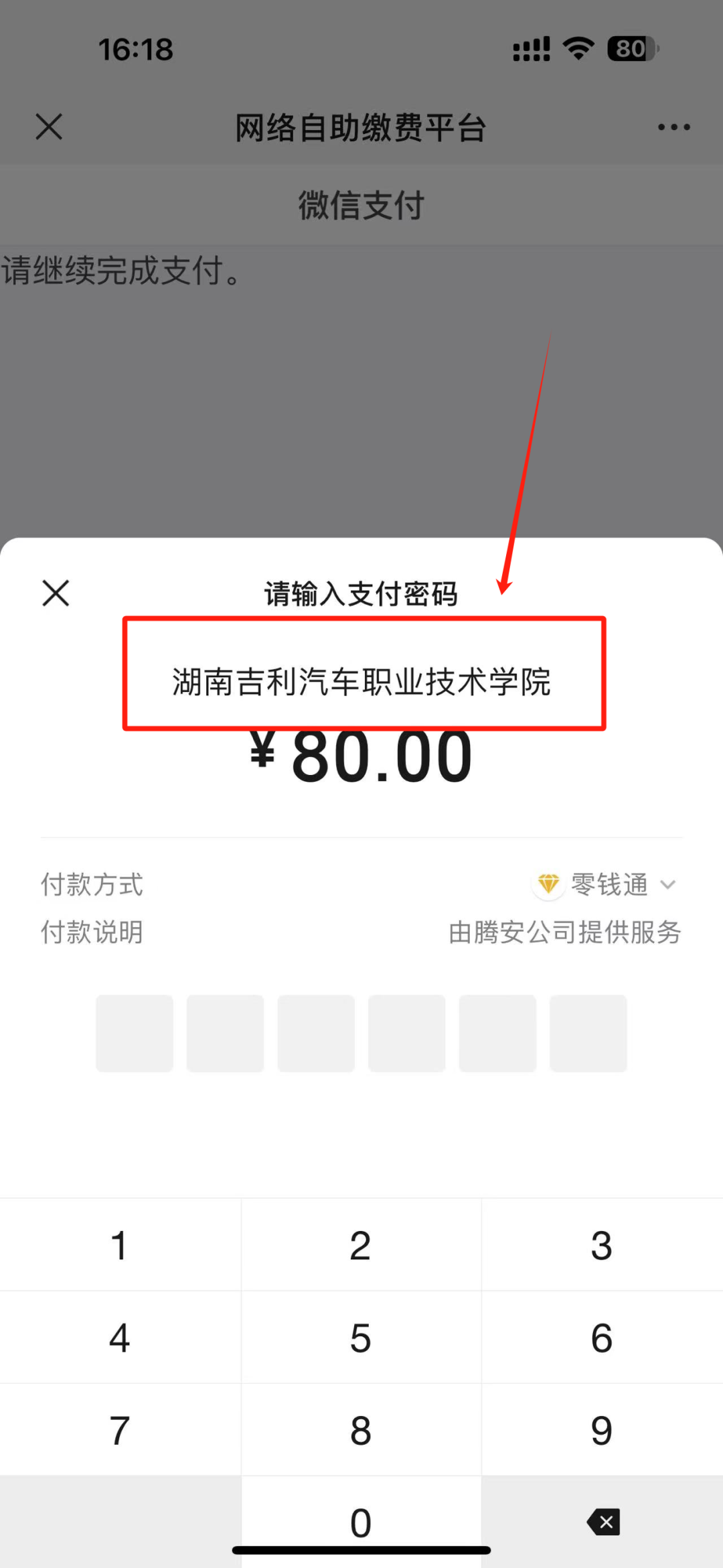Enter digit 2 on keypad
Image resolution: width=723 pixels, height=1568 pixels.
pyautogui.click(x=361, y=1246)
